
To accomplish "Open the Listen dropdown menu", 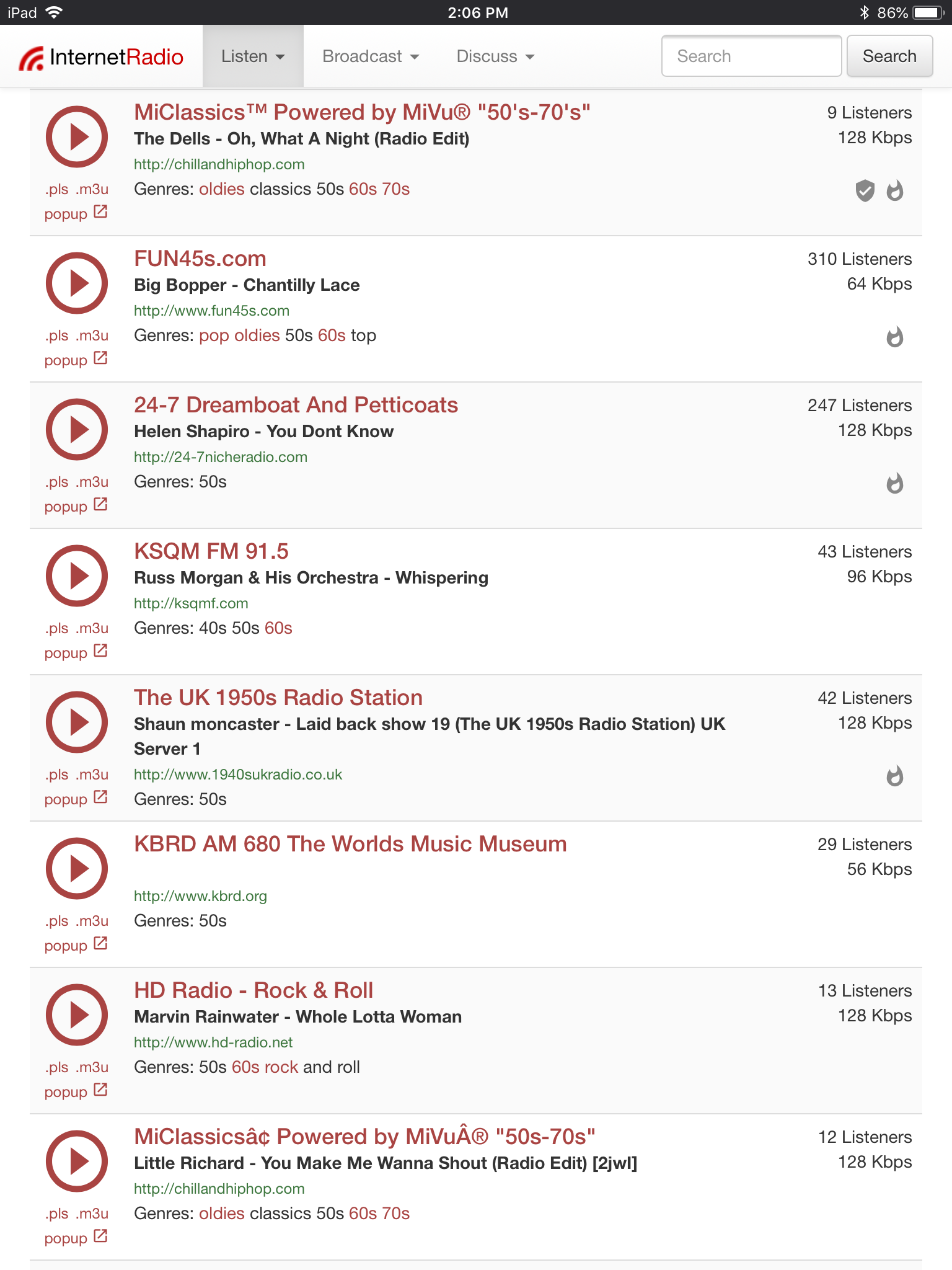I will tap(252, 56).
